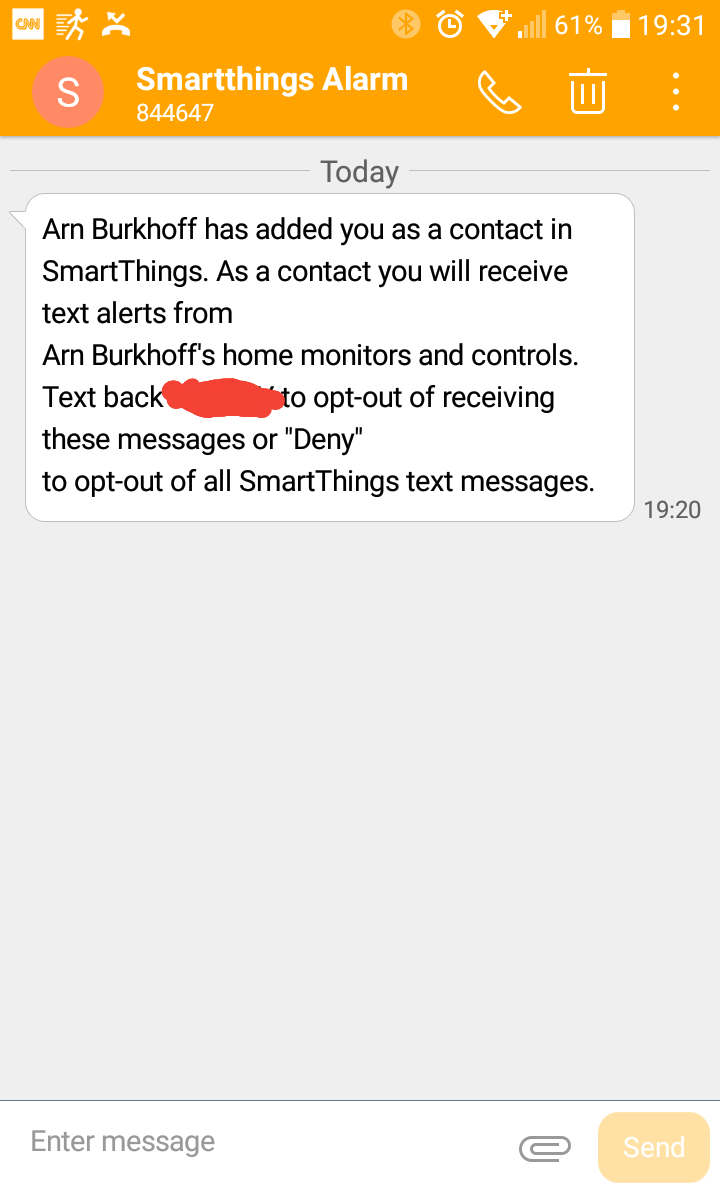Viewport: 720px width, 1193px height.
Task: Attach a file with the paperclip
Action: pyautogui.click(x=545, y=1148)
